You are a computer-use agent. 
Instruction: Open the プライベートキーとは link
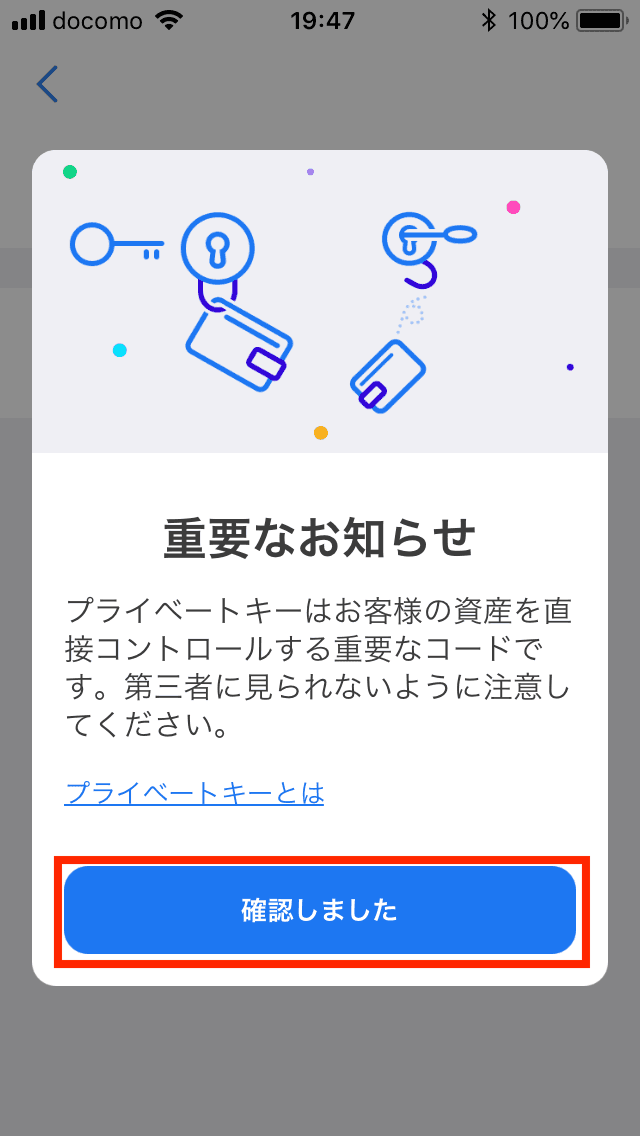(194, 794)
